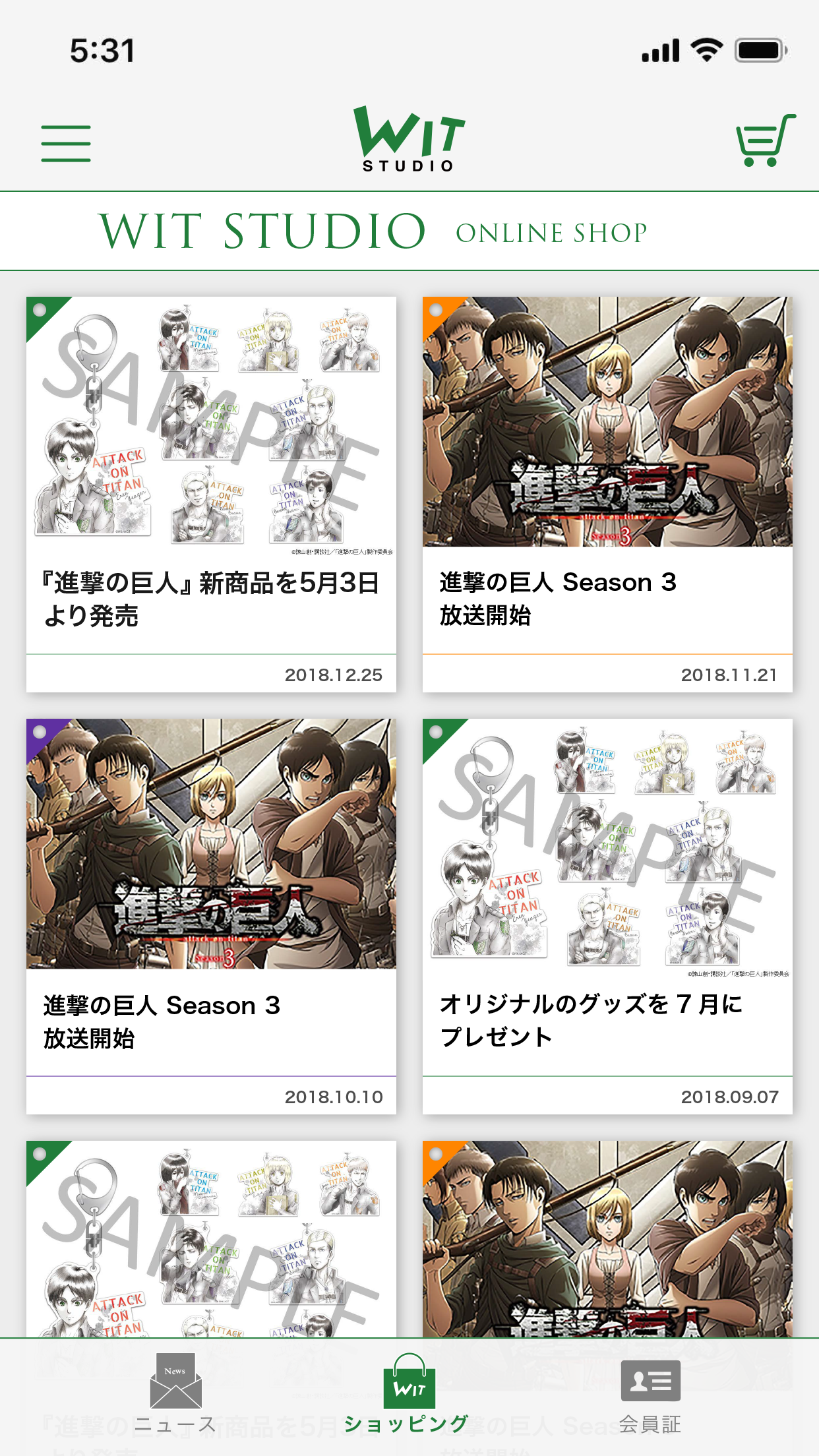Open the オリジナルのグッズ present article
The height and width of the screenshot is (1456, 819).
click(607, 917)
